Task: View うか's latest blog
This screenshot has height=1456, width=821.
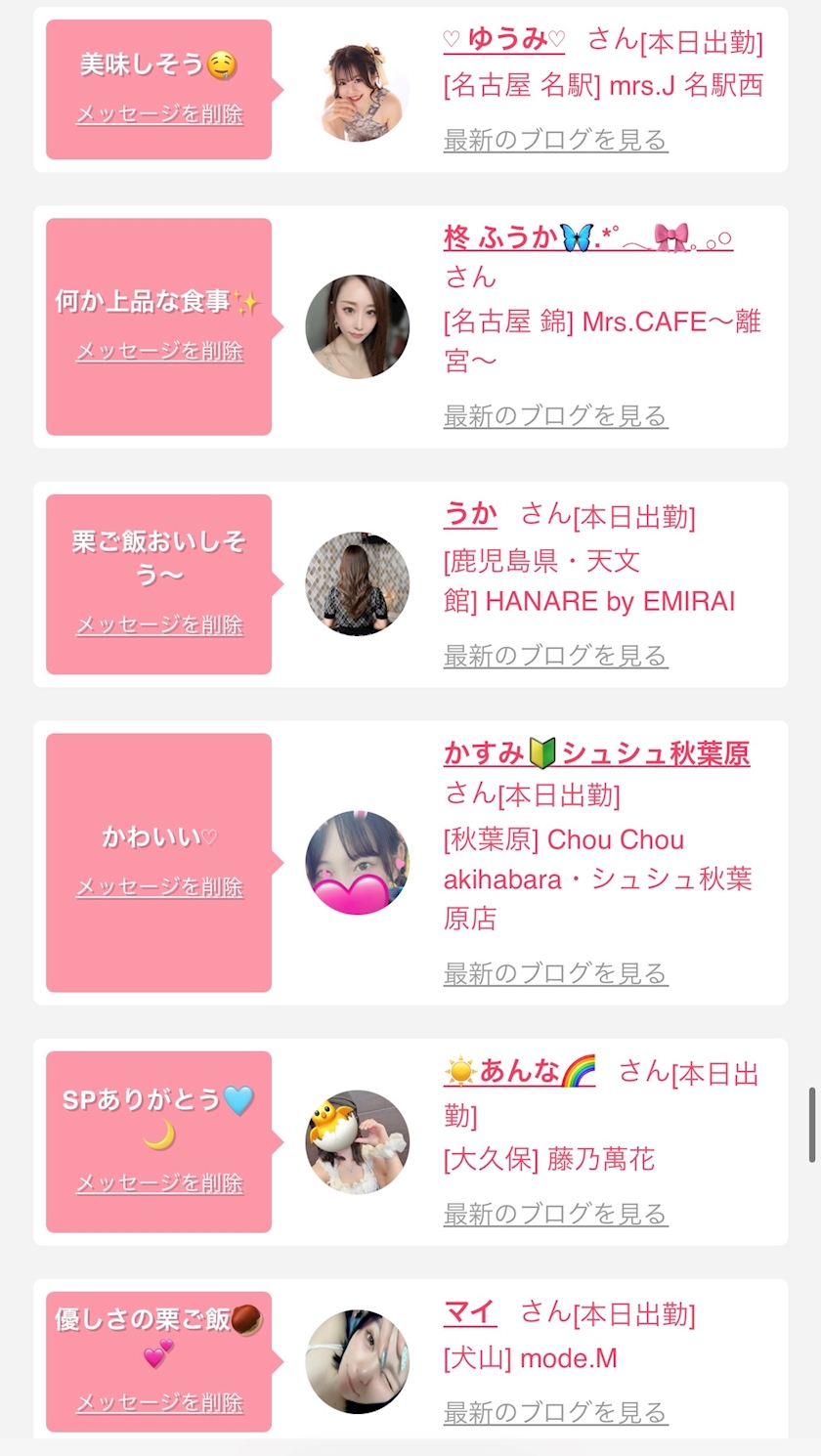Action: pos(555,656)
